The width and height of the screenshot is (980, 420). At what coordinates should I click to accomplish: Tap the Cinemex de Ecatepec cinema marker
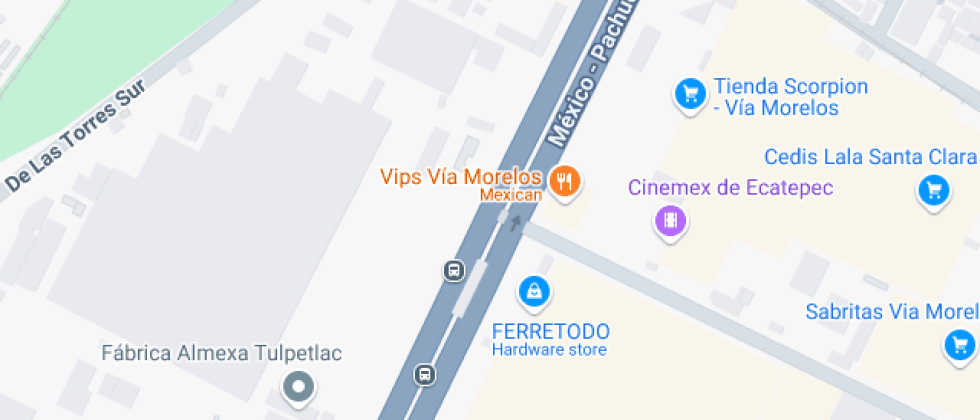[671, 219]
